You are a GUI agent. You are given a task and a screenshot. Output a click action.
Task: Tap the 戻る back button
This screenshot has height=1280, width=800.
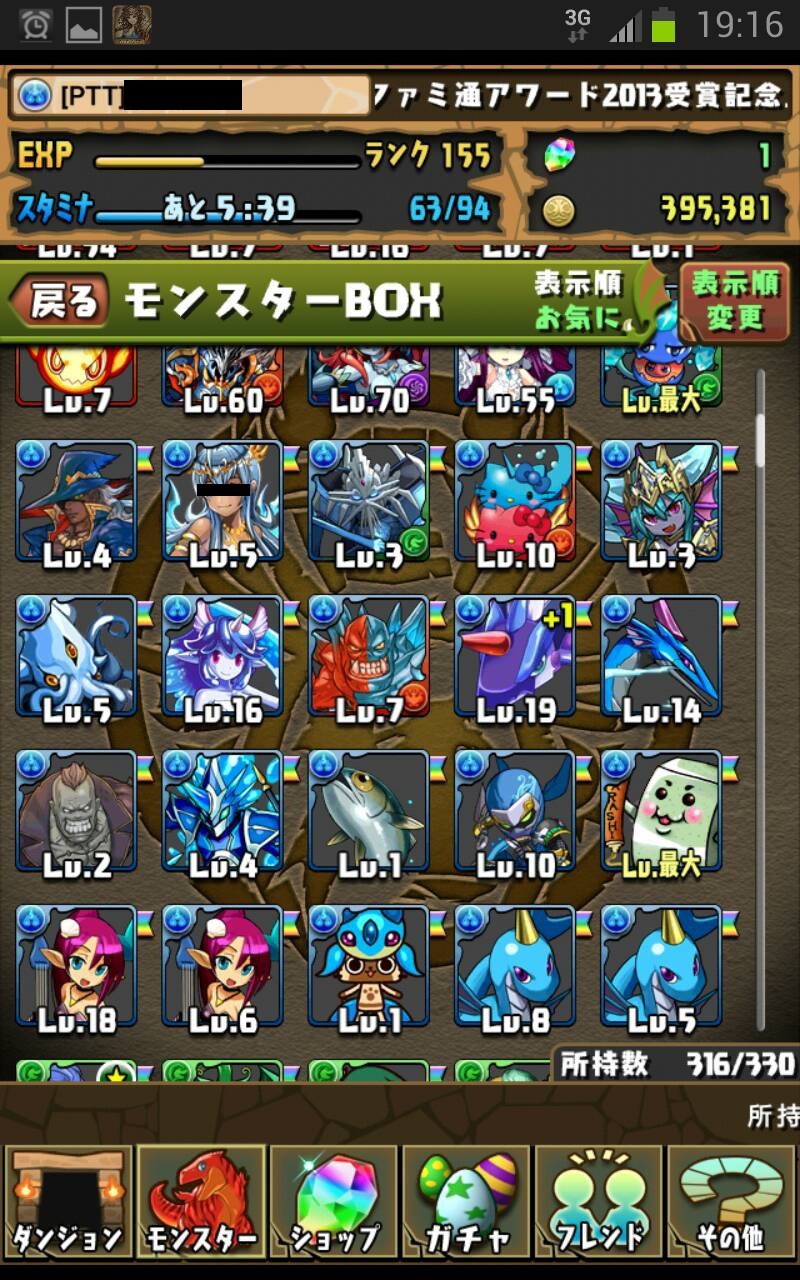[x=60, y=301]
